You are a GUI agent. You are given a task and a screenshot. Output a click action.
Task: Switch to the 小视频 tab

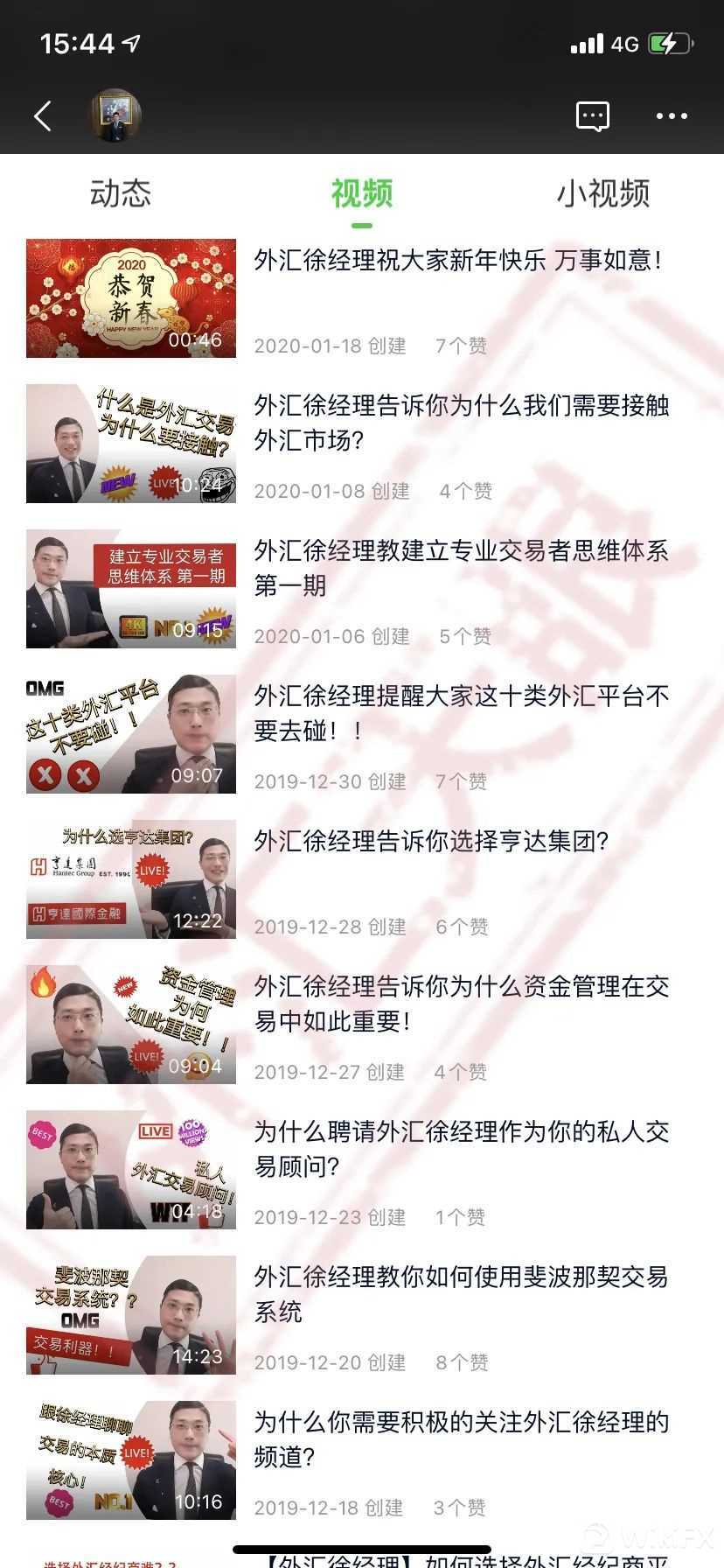[x=603, y=193]
